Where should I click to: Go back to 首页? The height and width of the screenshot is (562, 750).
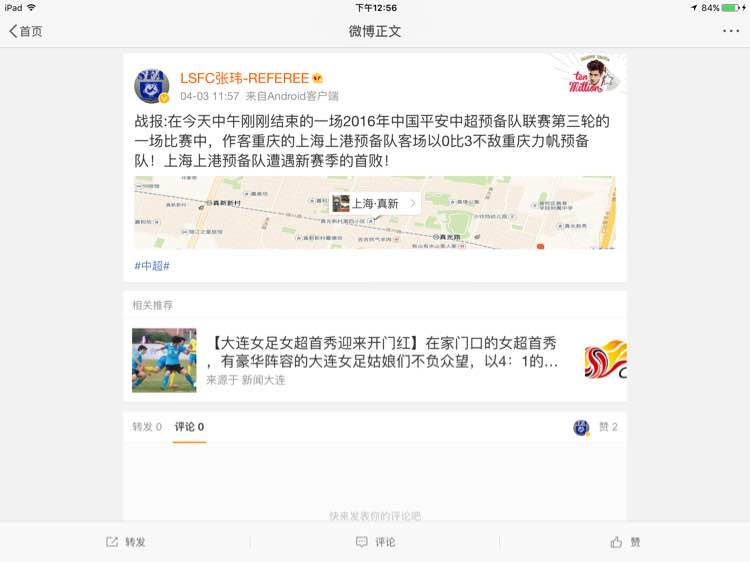click(x=26, y=32)
